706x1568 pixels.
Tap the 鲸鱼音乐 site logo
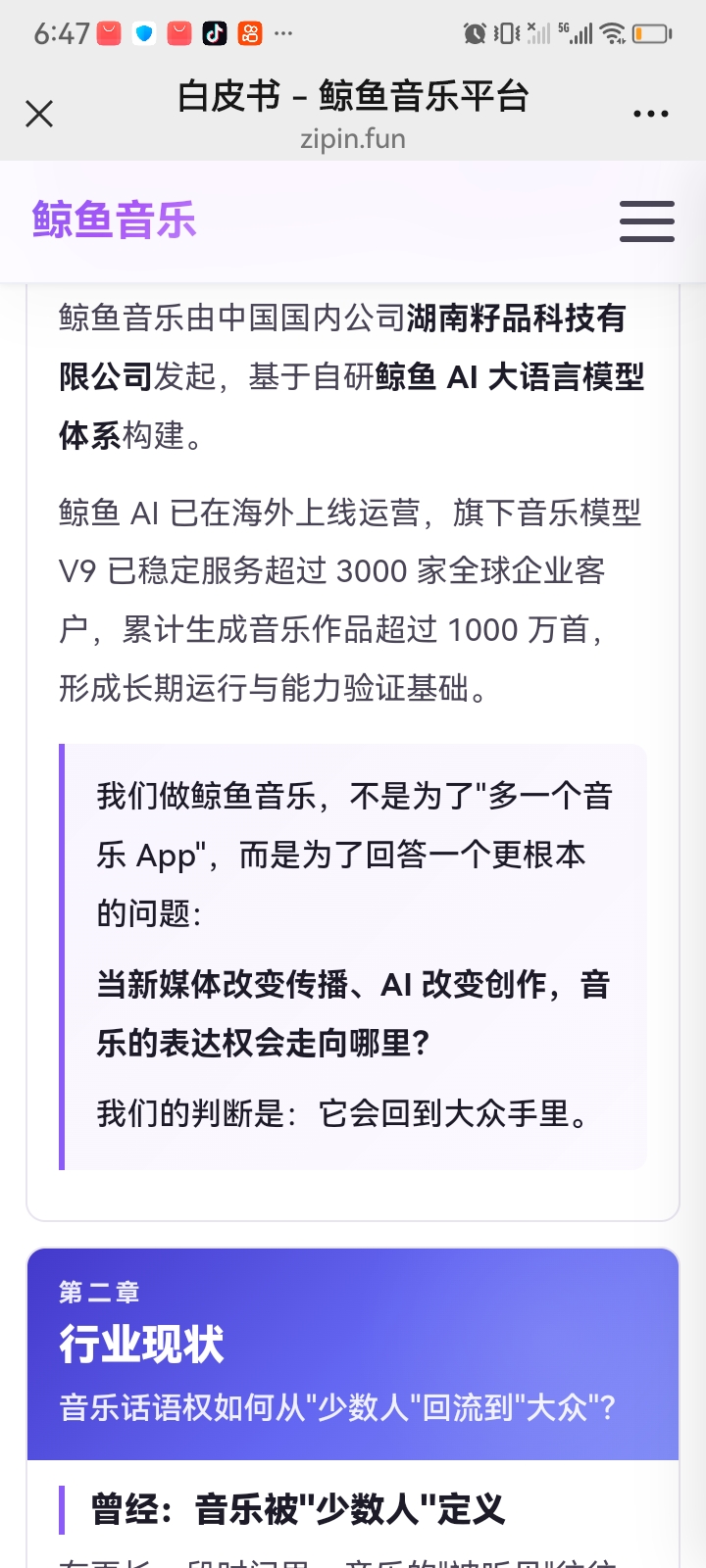(x=114, y=220)
